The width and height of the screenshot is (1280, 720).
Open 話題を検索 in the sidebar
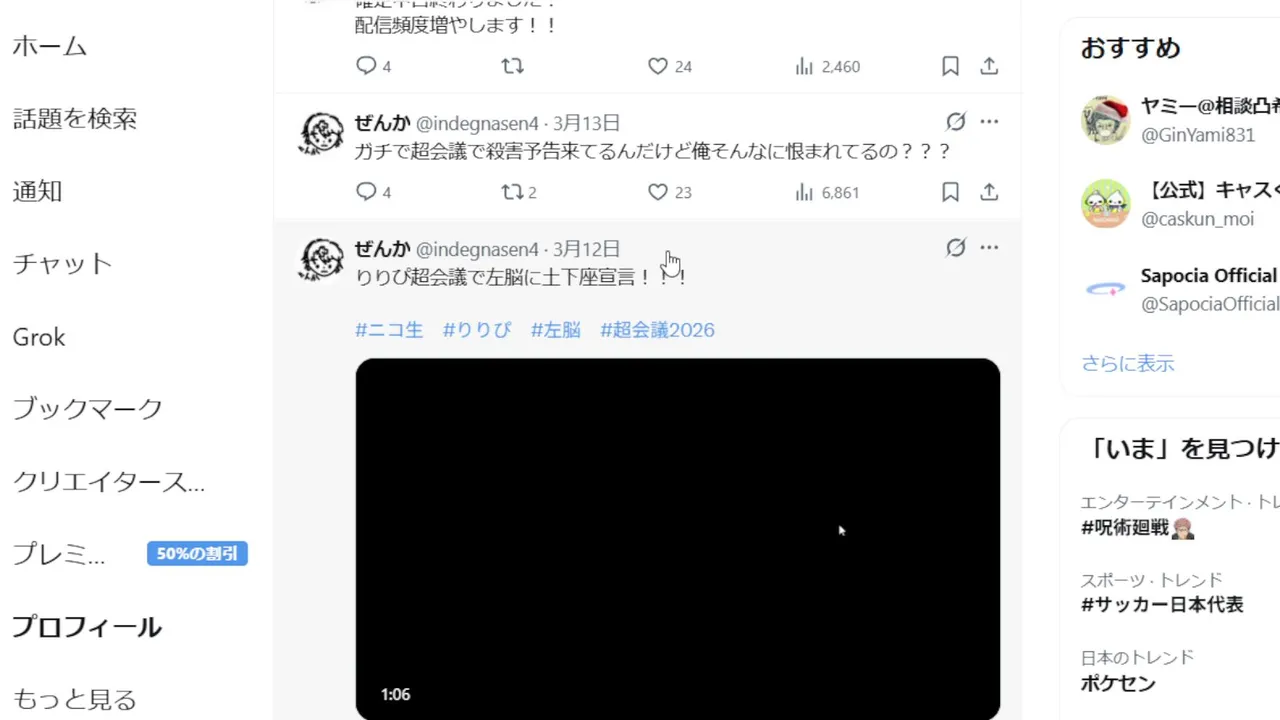[75, 119]
